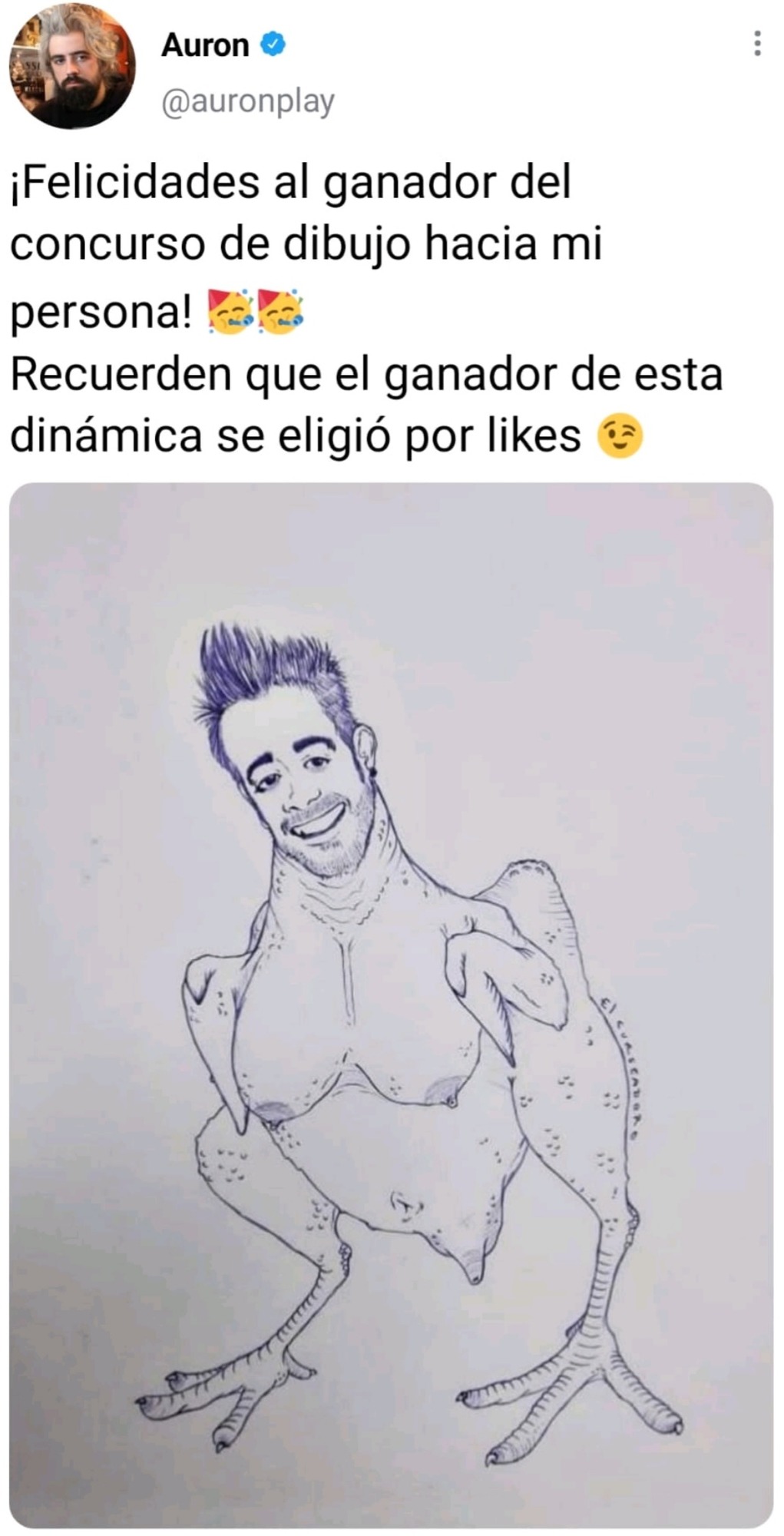The image size is (784, 1536).
Task: Open the @auronplay profile link
Action: point(248,101)
